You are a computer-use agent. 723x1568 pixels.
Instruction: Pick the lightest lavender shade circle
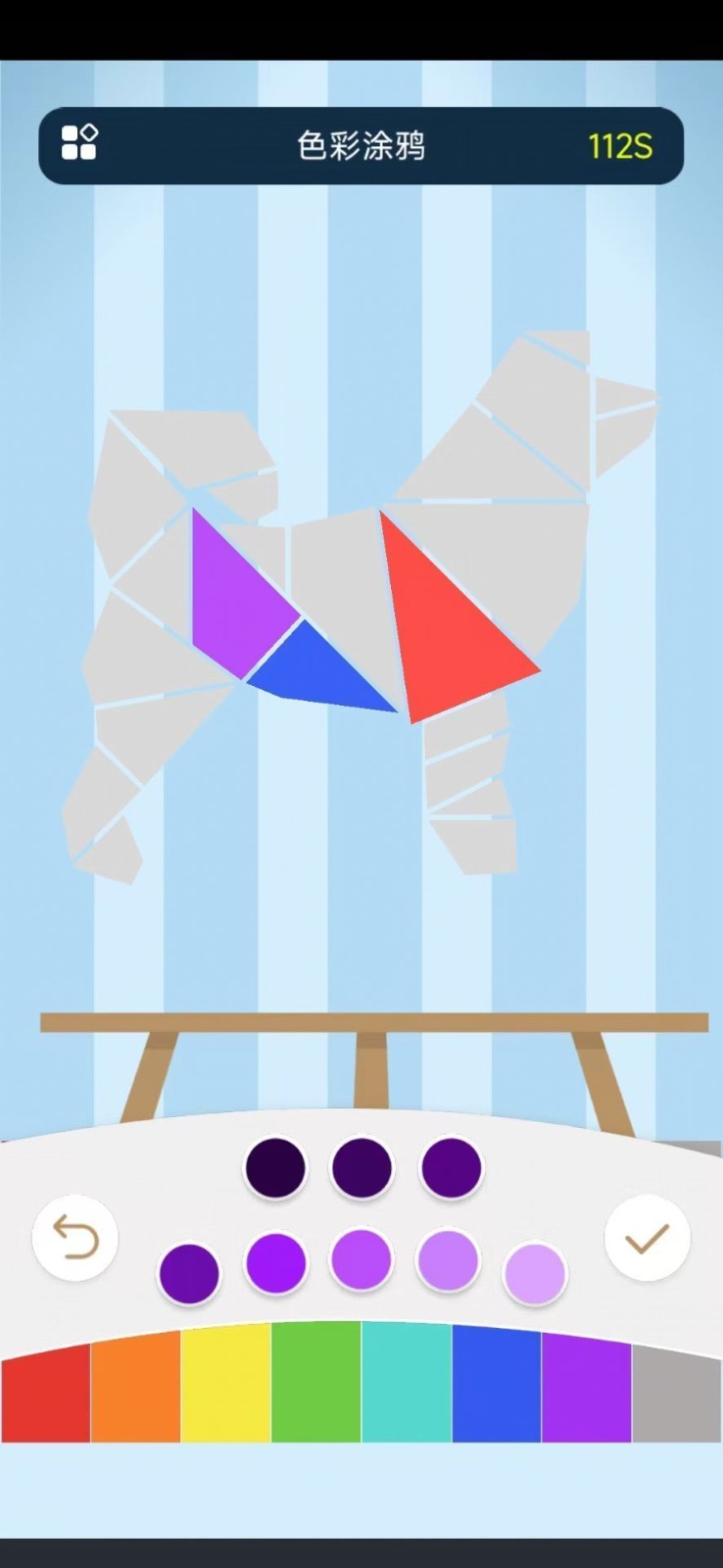click(534, 1274)
